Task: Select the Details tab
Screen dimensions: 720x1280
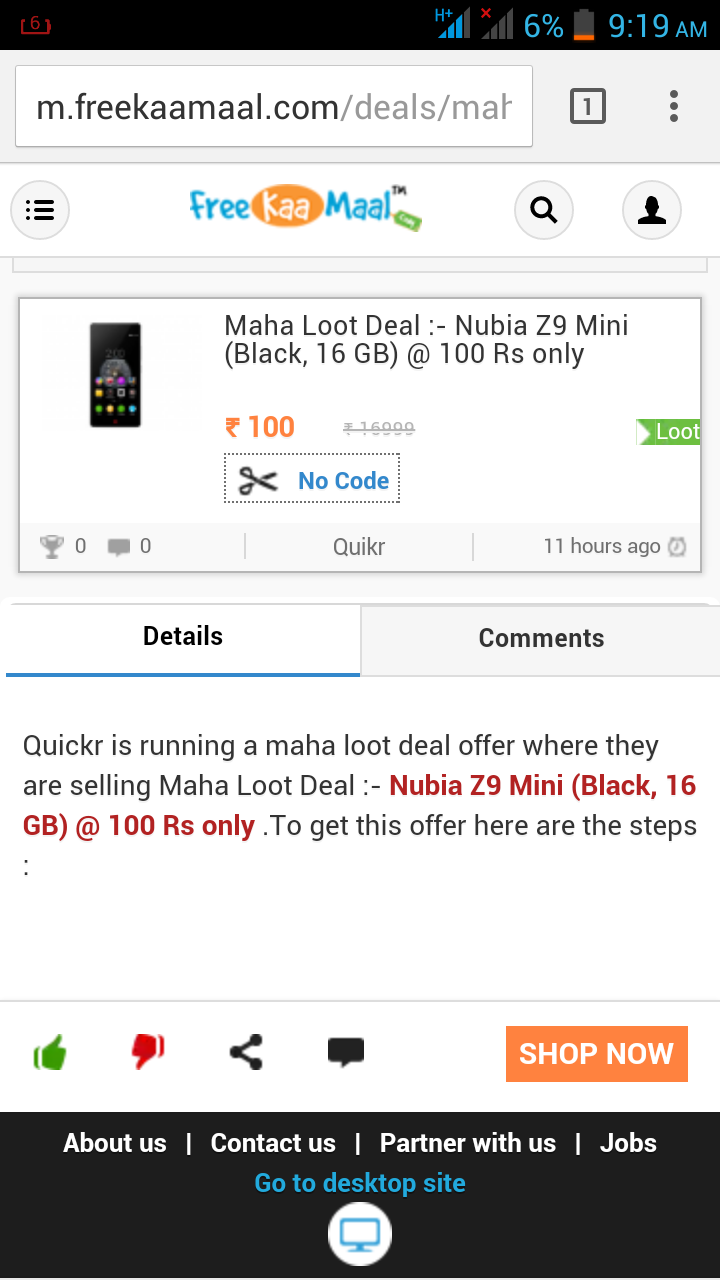Action: coord(183,637)
